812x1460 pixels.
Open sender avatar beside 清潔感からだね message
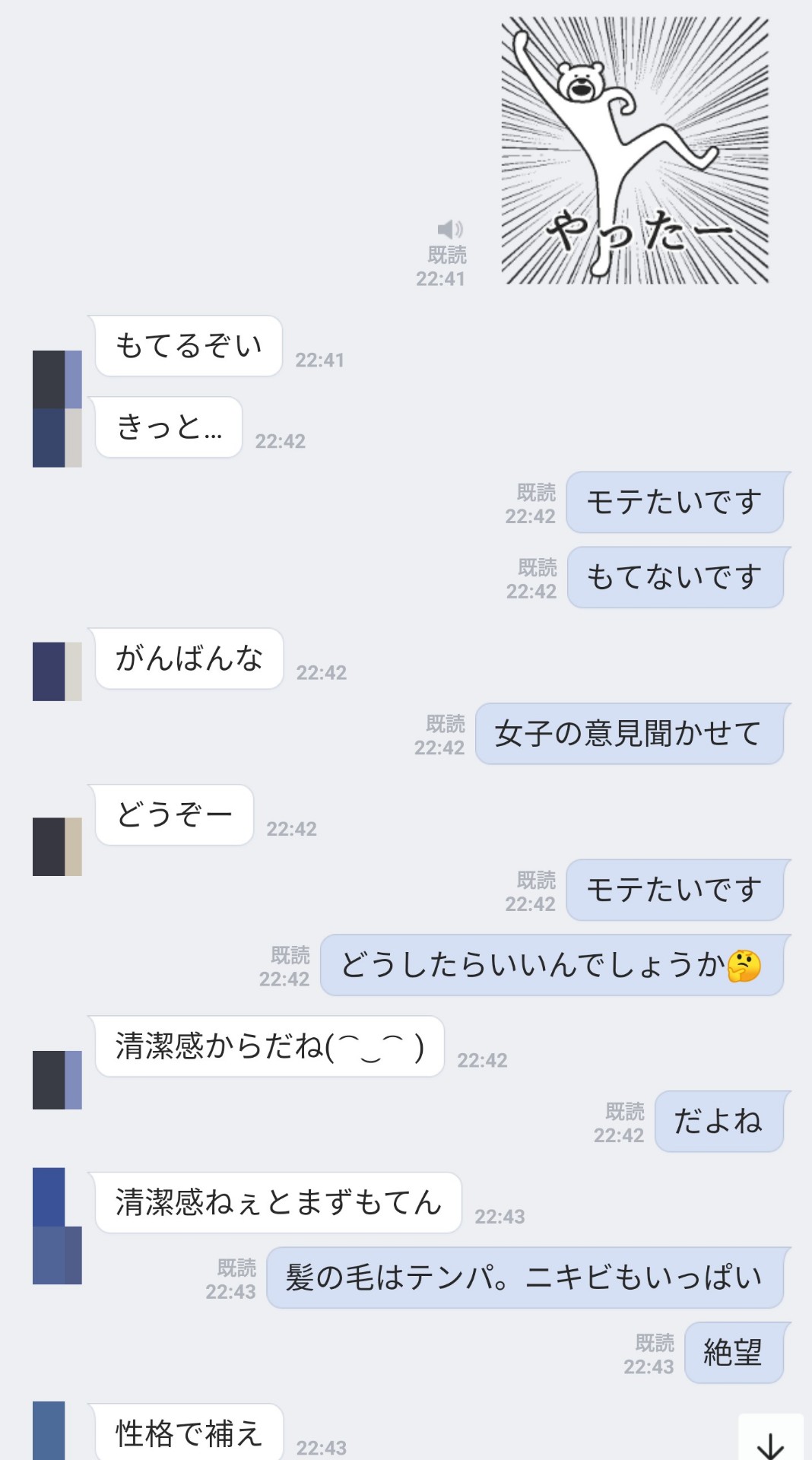57,1080
